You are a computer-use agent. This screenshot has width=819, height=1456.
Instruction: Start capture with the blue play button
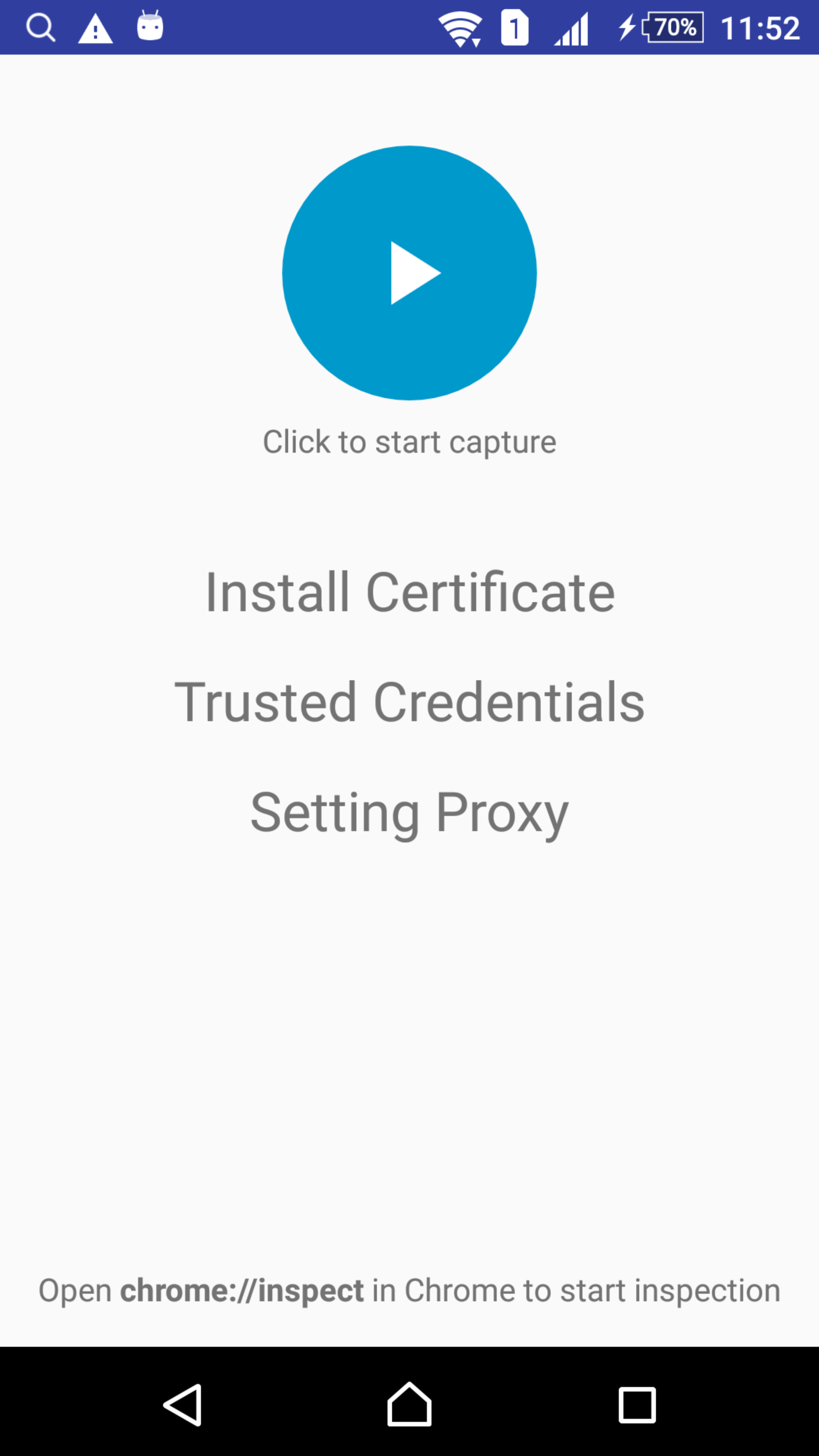[409, 273]
